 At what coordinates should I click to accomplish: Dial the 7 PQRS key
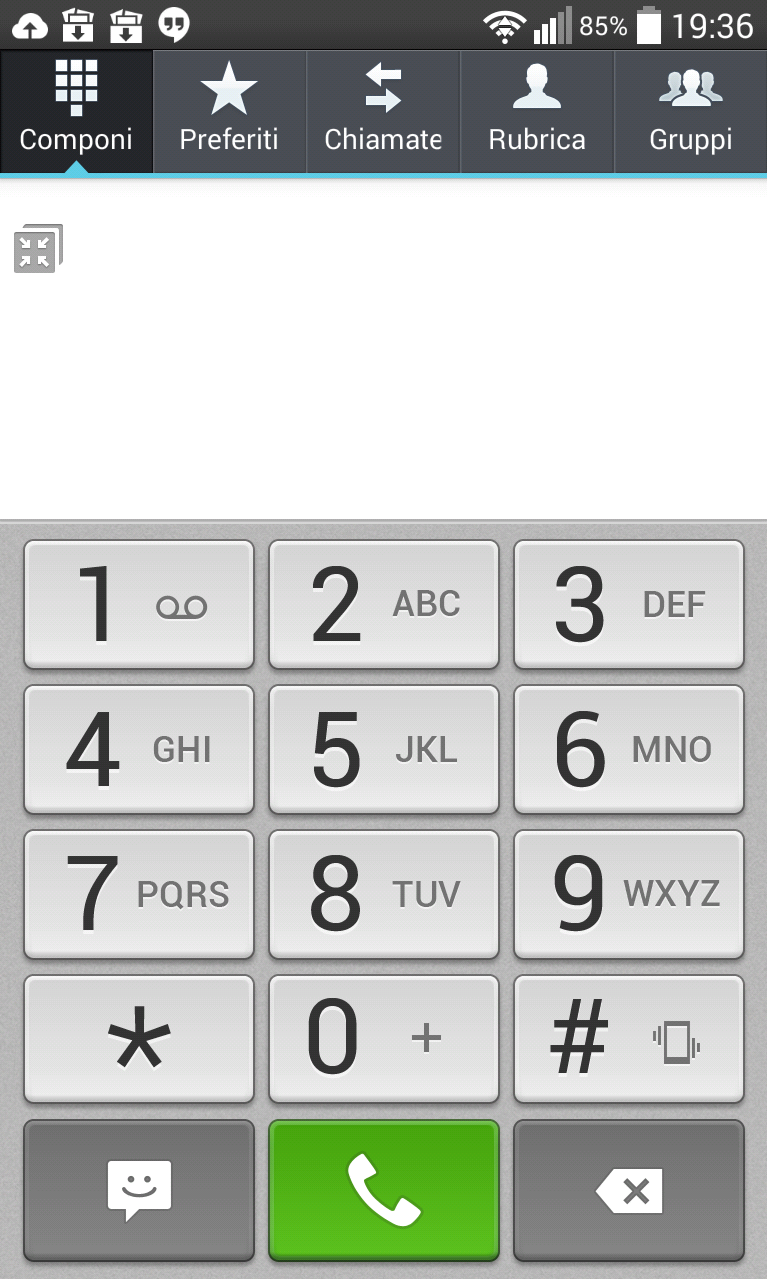[139, 894]
